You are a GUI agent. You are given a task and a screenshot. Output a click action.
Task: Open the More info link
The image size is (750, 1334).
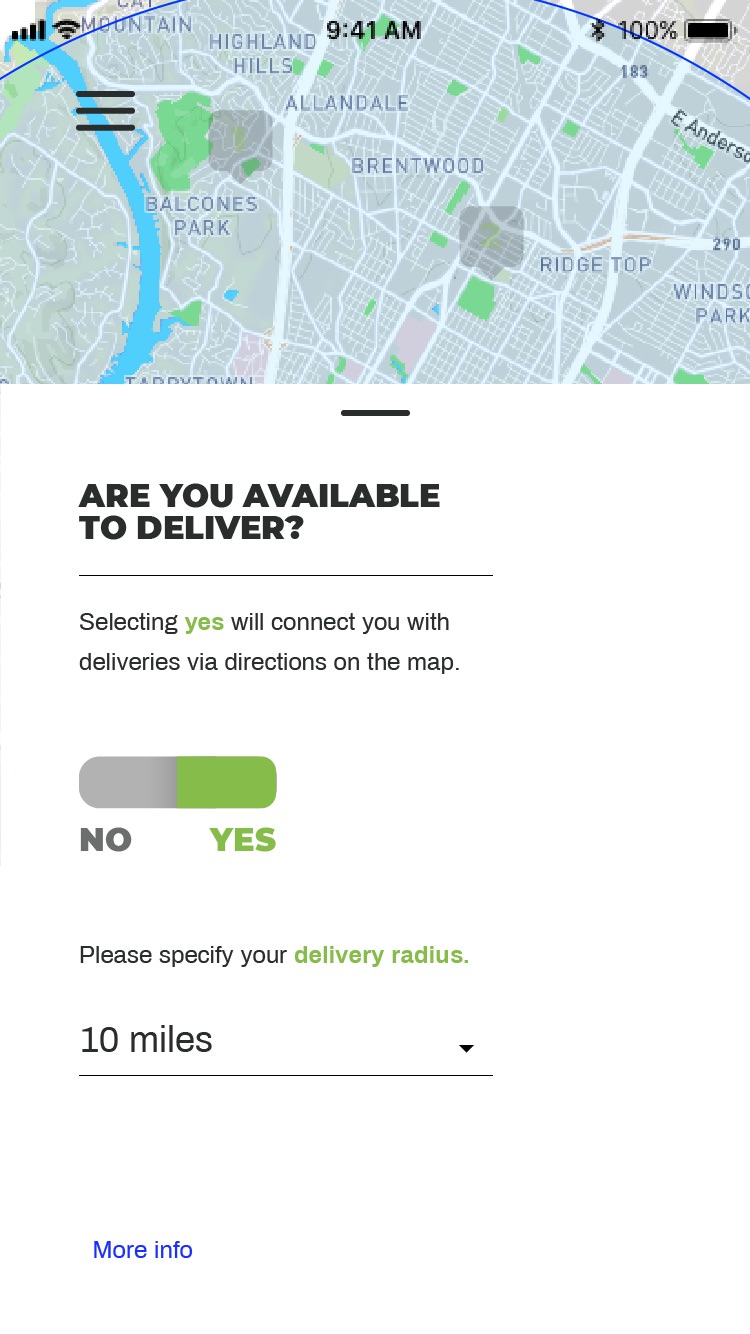click(142, 1250)
